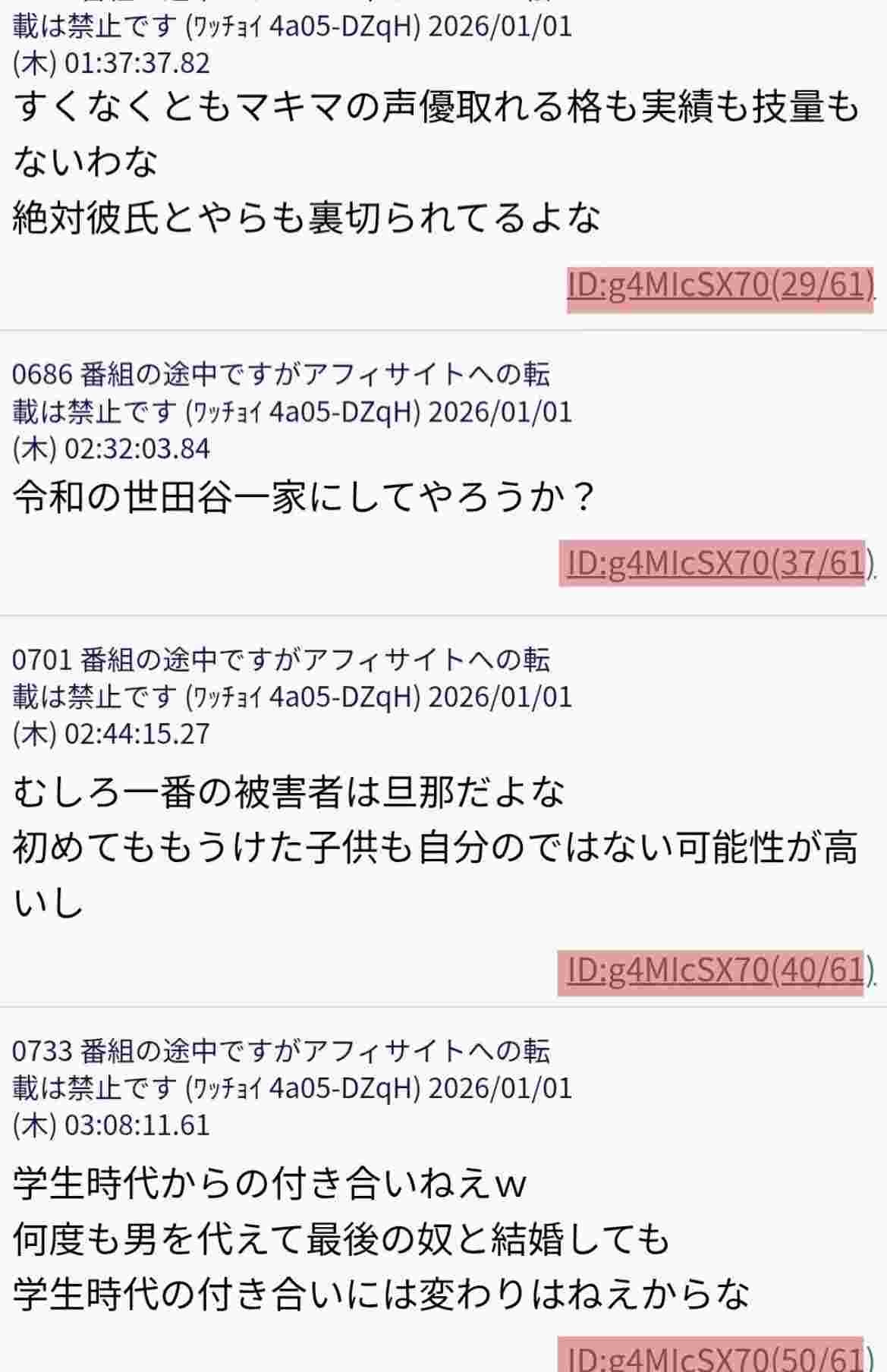Open ID link g4MIcSX70(37/61)
The image size is (887, 1372).
[715, 563]
